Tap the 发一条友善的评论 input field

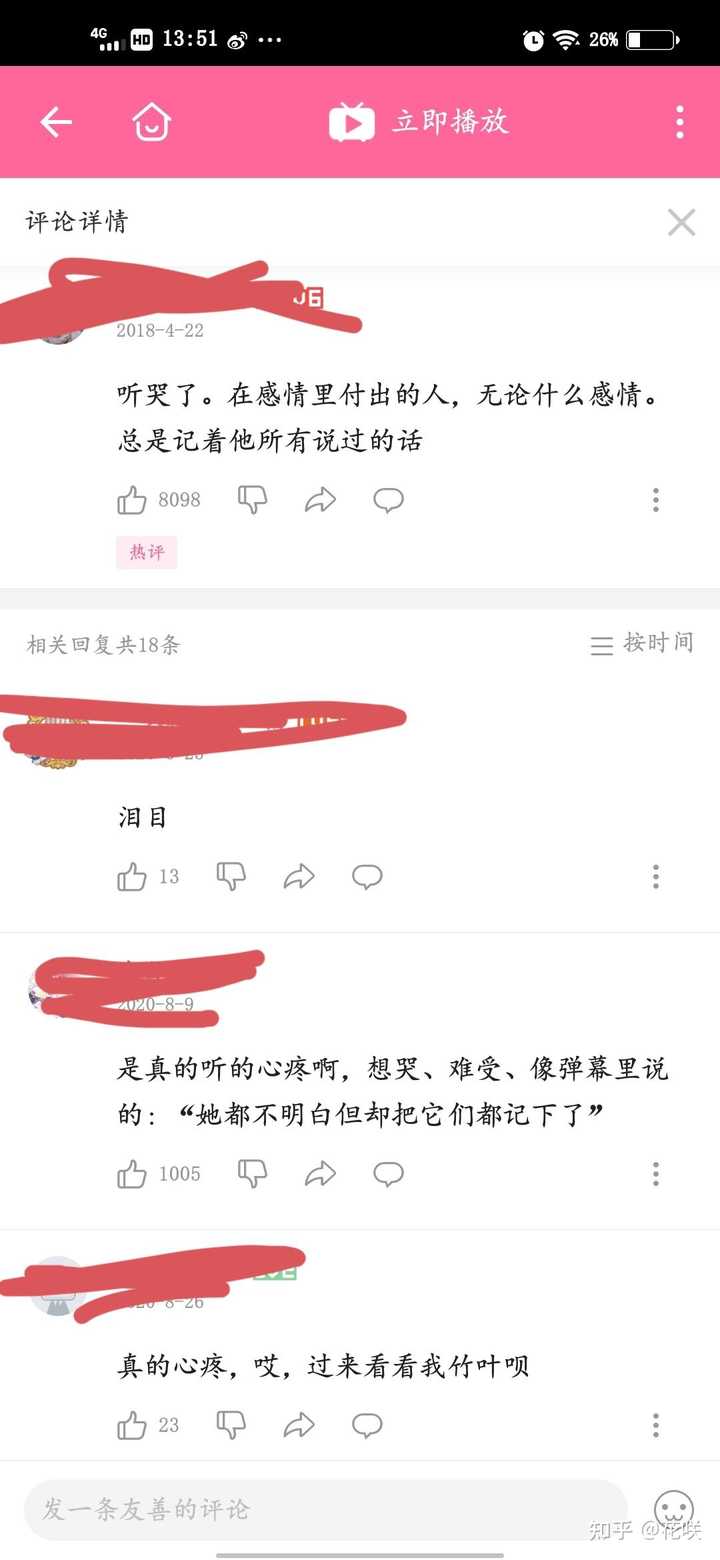tap(326, 1510)
